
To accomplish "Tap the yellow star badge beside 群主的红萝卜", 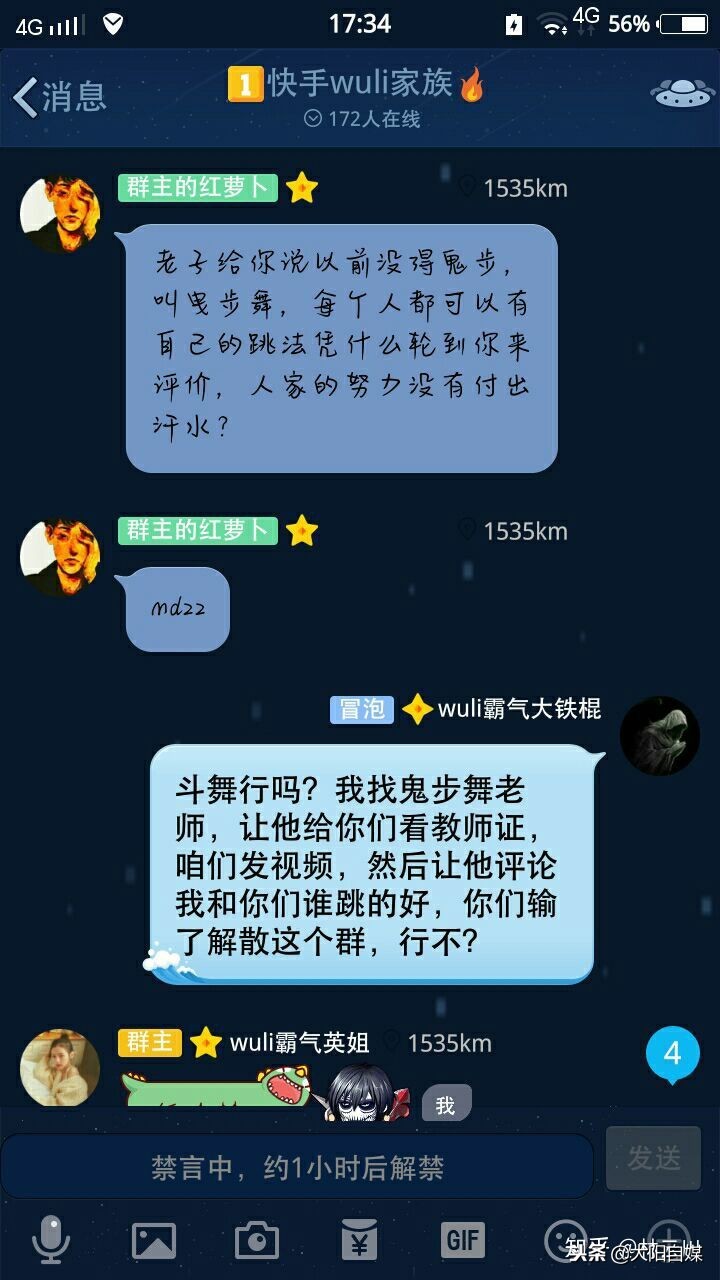I will tap(302, 186).
